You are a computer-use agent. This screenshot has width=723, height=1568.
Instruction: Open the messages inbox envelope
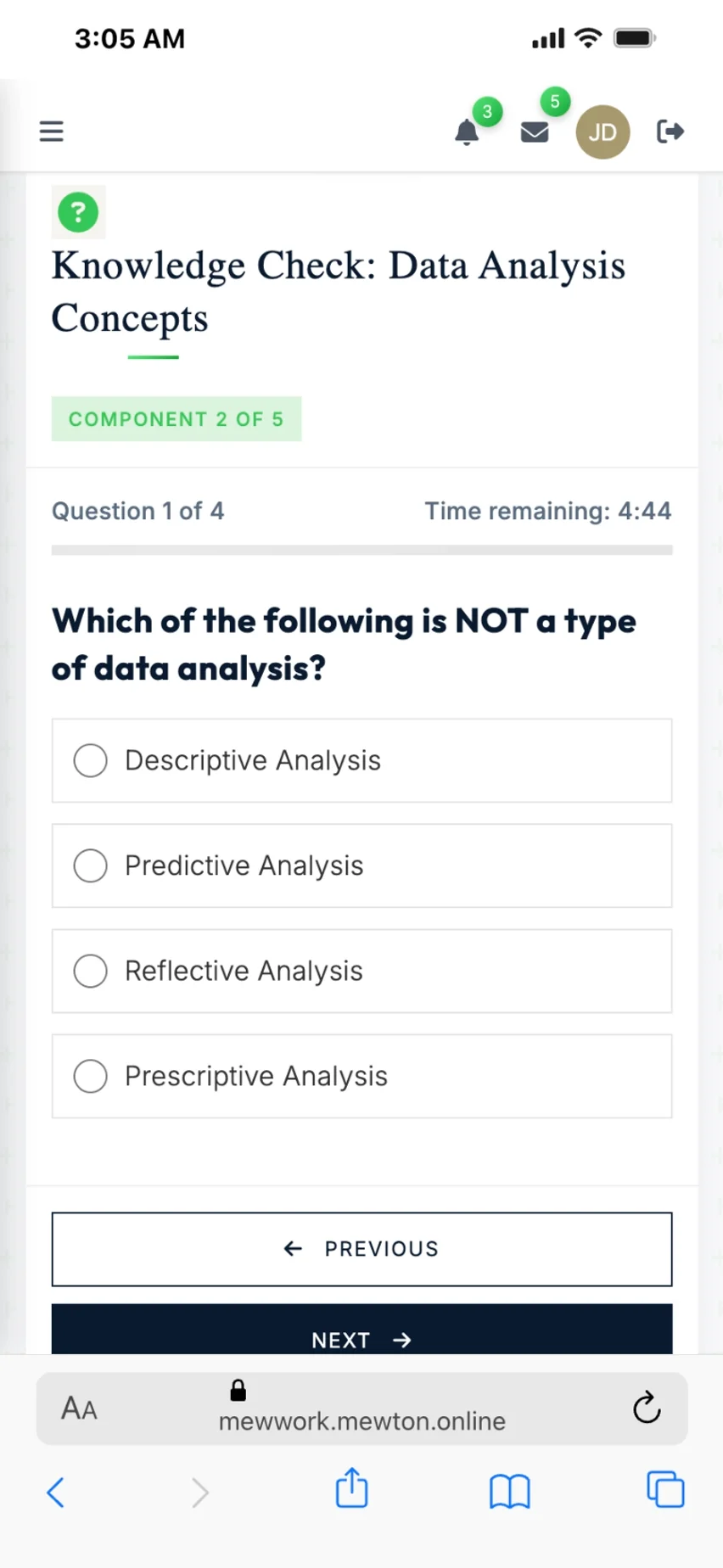534,132
